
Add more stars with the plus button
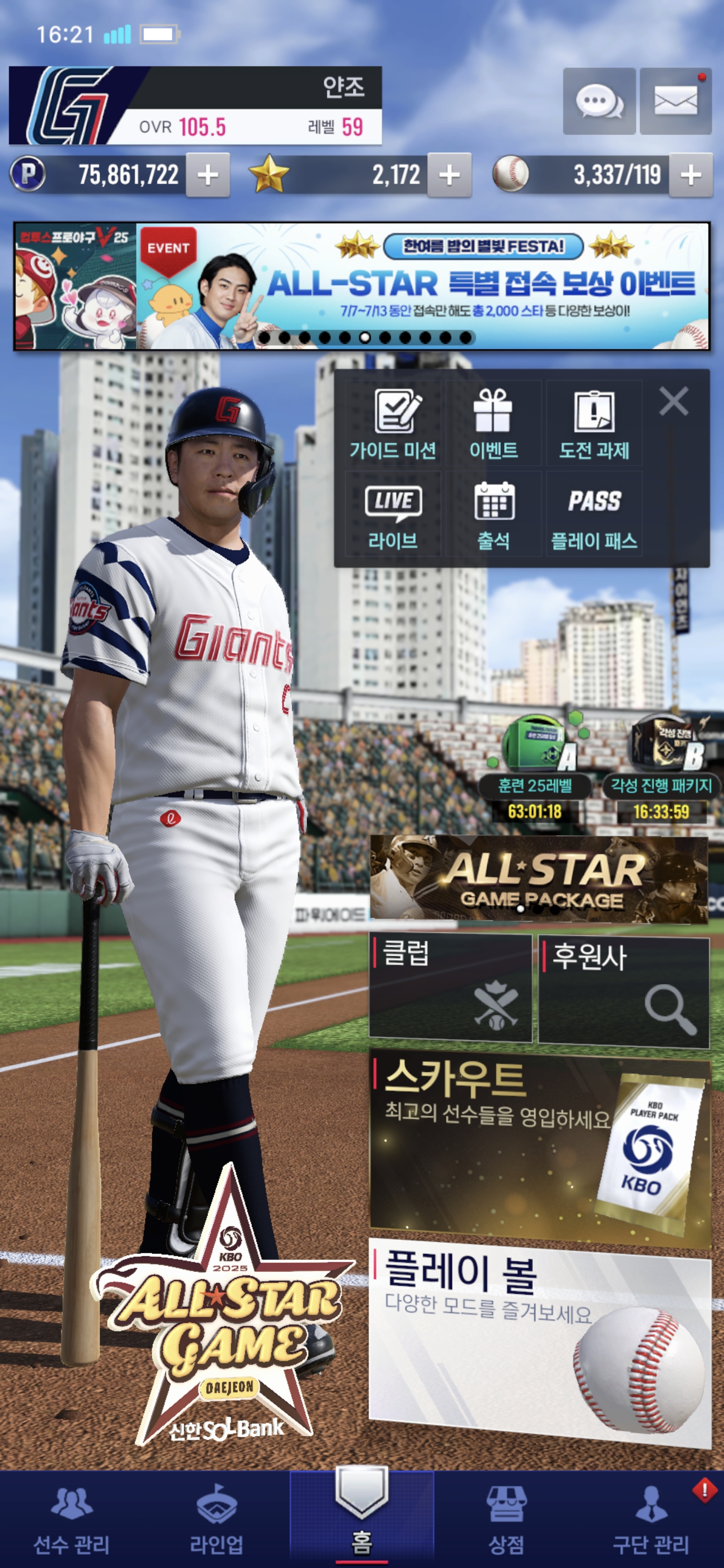(x=449, y=175)
